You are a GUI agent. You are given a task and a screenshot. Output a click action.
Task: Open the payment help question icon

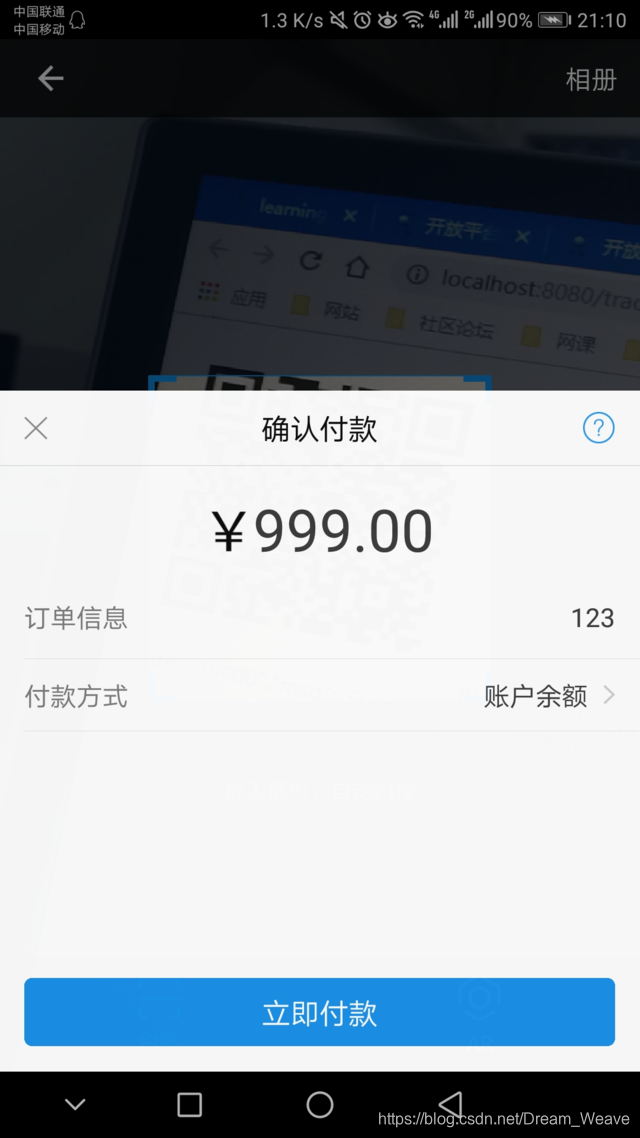[x=598, y=429]
